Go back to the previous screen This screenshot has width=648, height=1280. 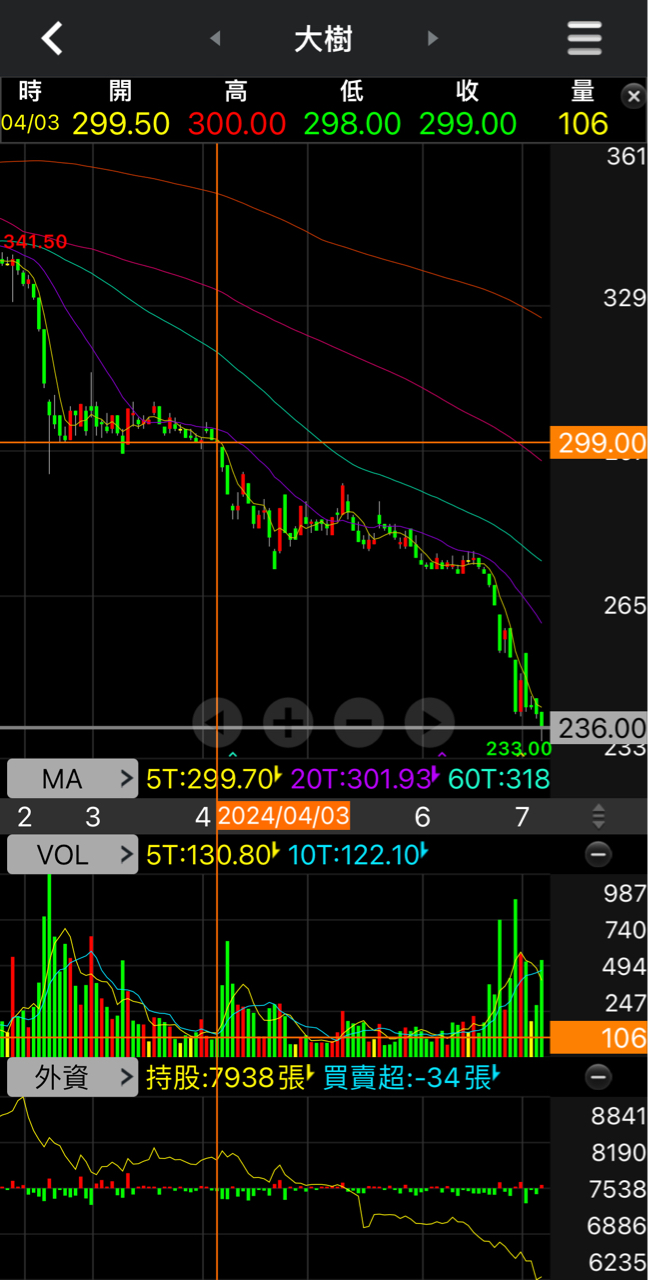(52, 39)
